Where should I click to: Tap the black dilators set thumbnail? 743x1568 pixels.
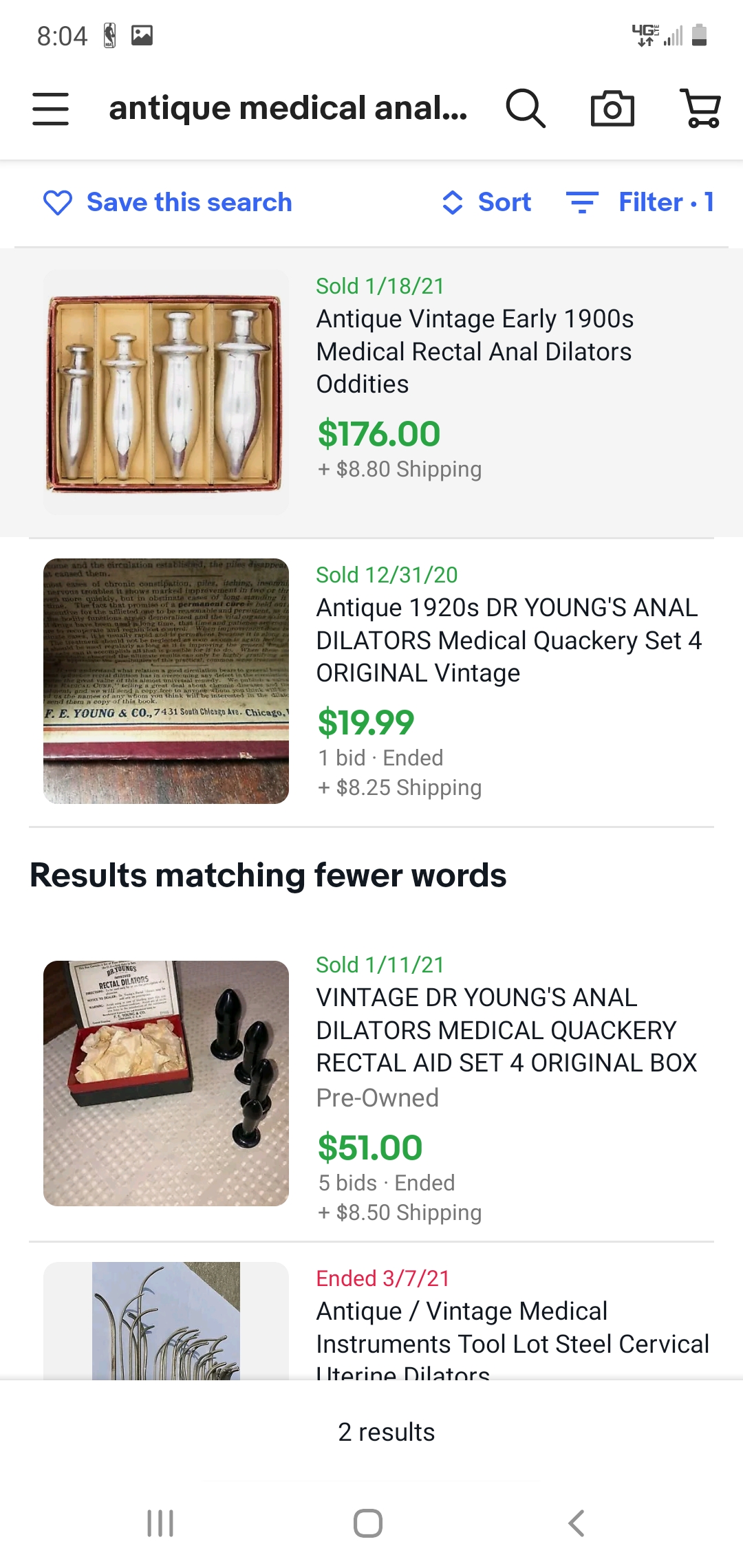166,1087
